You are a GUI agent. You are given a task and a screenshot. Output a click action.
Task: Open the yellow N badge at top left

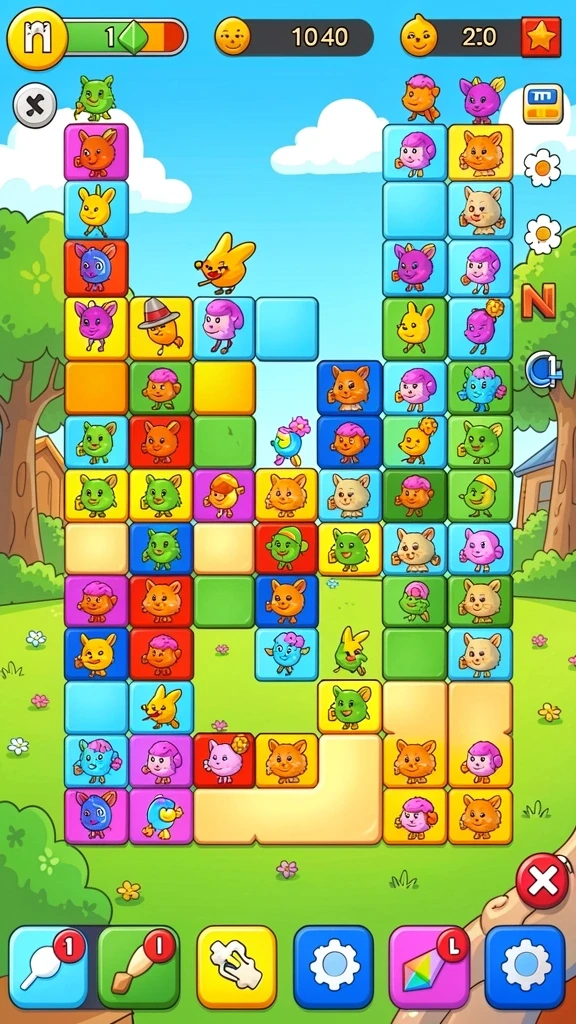[36, 38]
